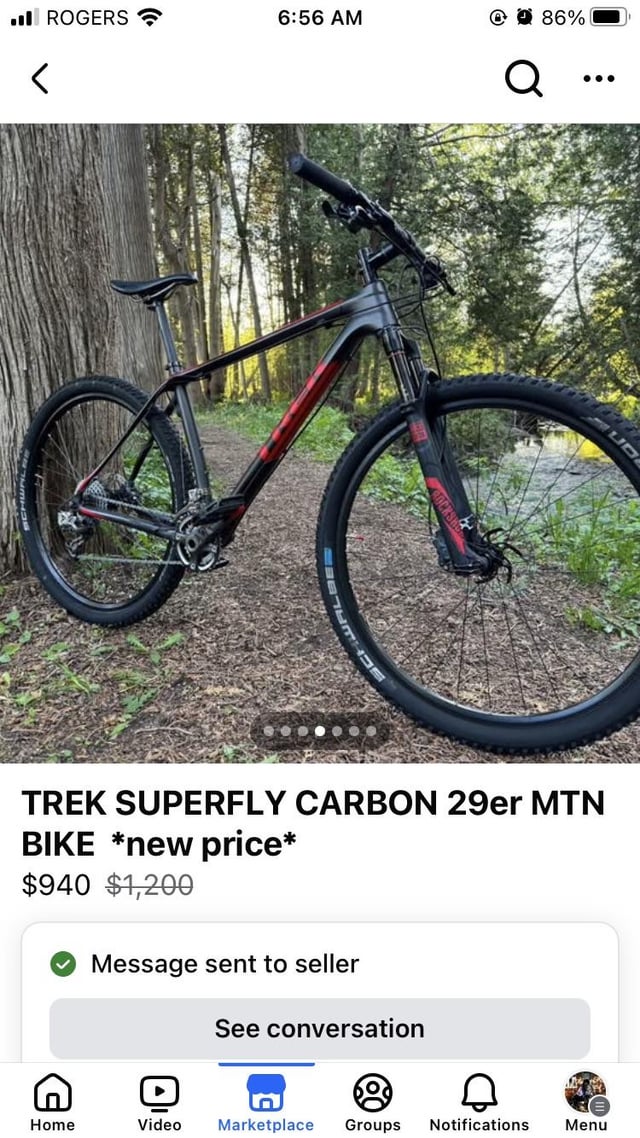
Task: Select the Marketplace tab
Action: coord(266,1102)
